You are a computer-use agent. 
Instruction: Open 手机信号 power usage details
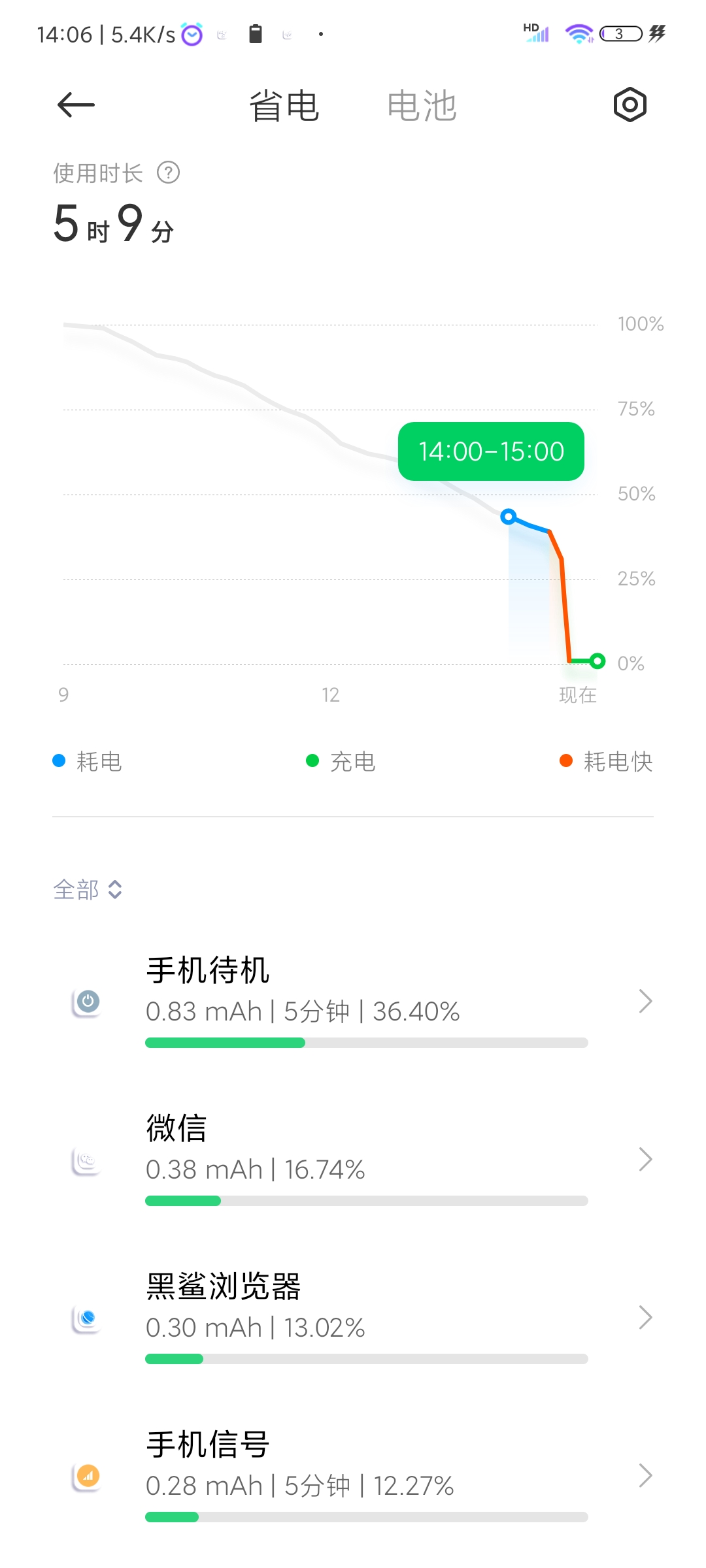click(353, 1475)
